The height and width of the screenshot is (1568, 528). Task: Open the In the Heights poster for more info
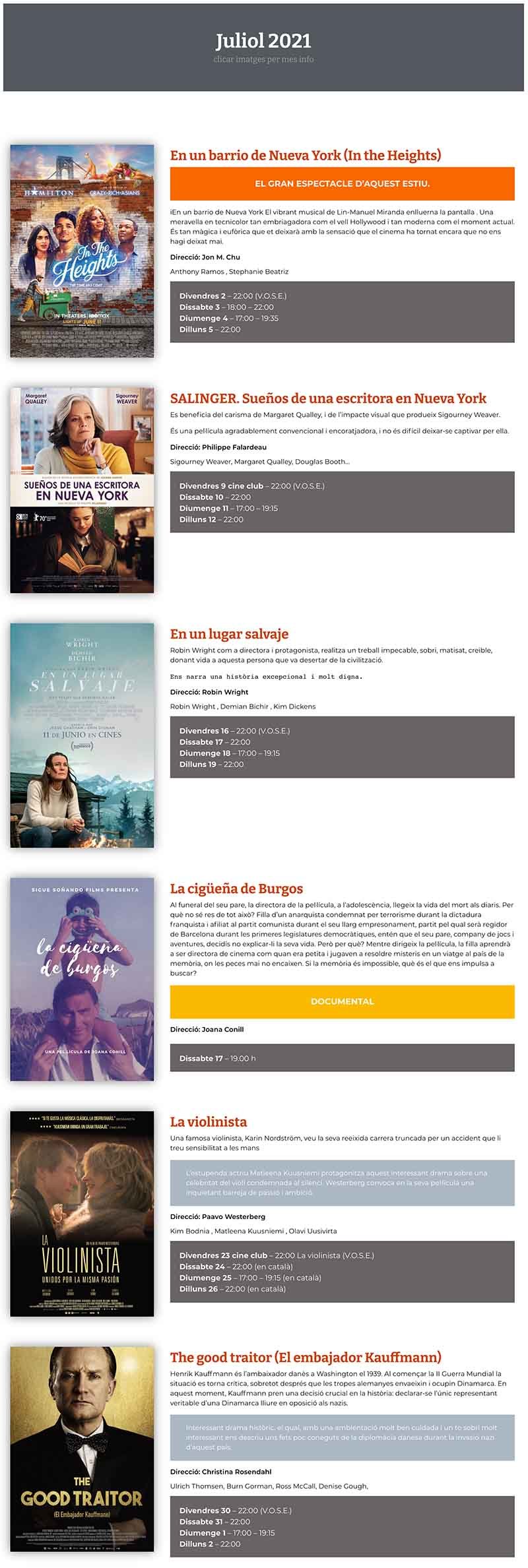click(82, 251)
